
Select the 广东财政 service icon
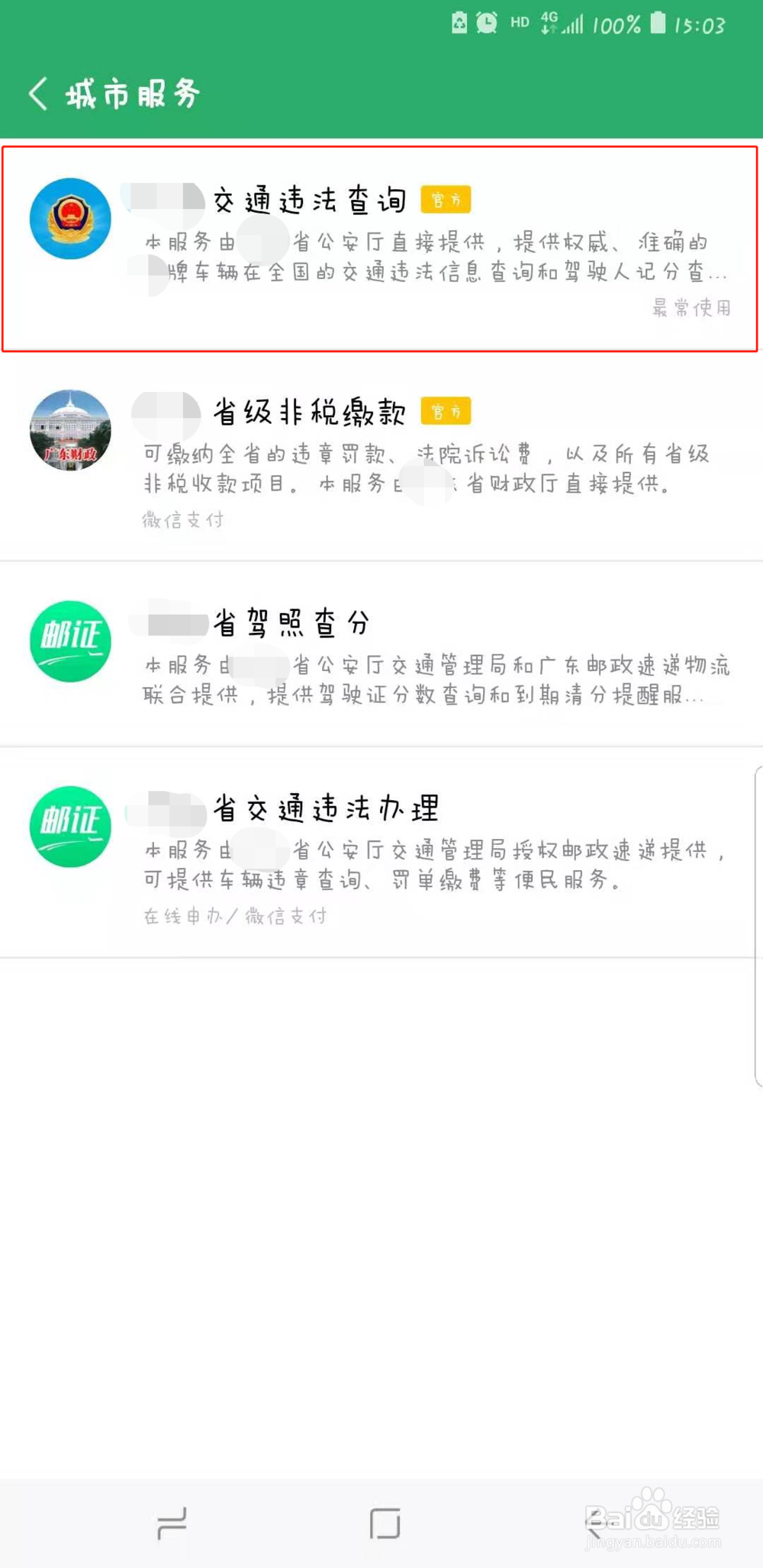[x=70, y=431]
